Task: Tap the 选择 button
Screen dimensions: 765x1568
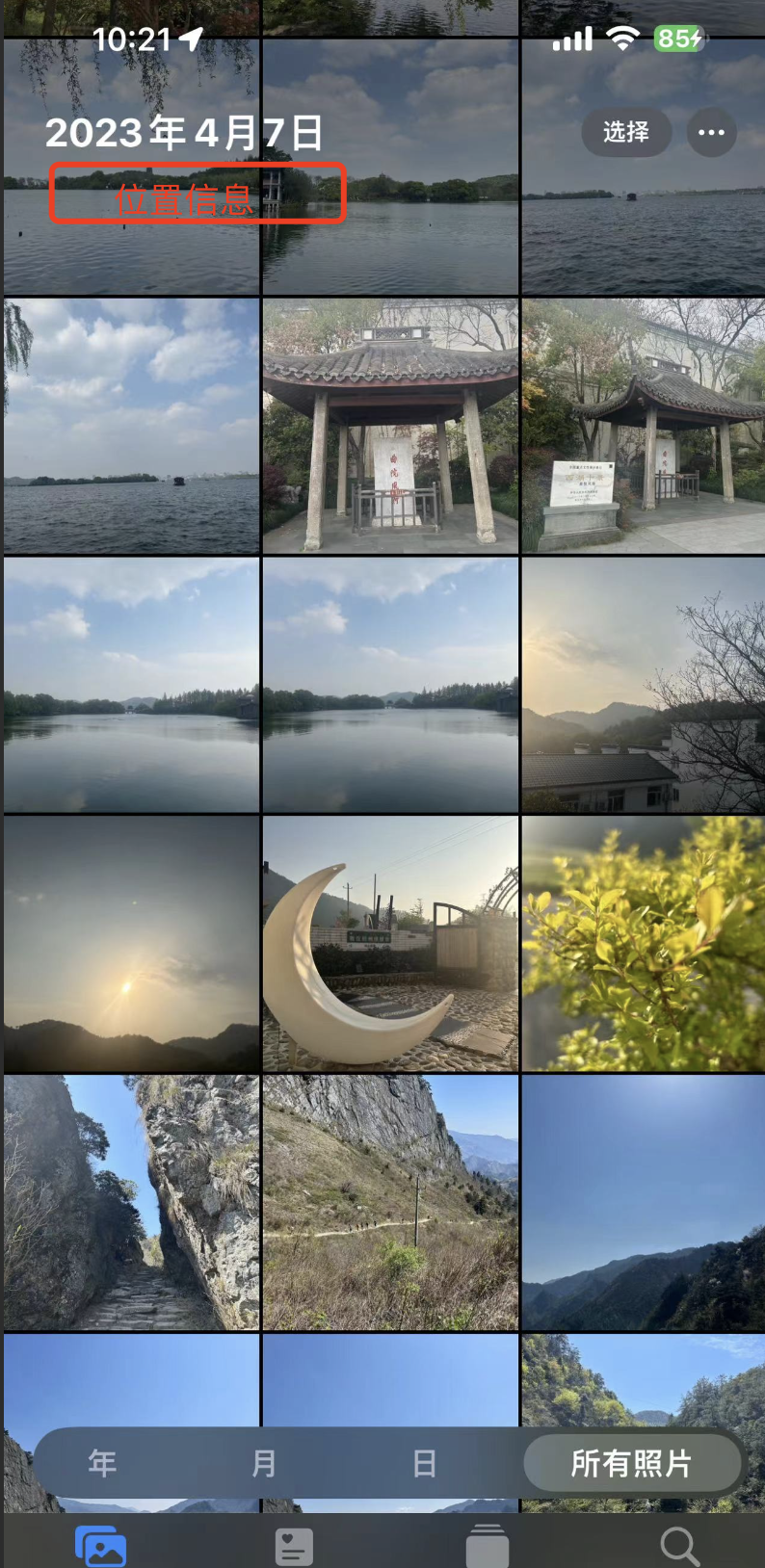Action: click(x=625, y=132)
